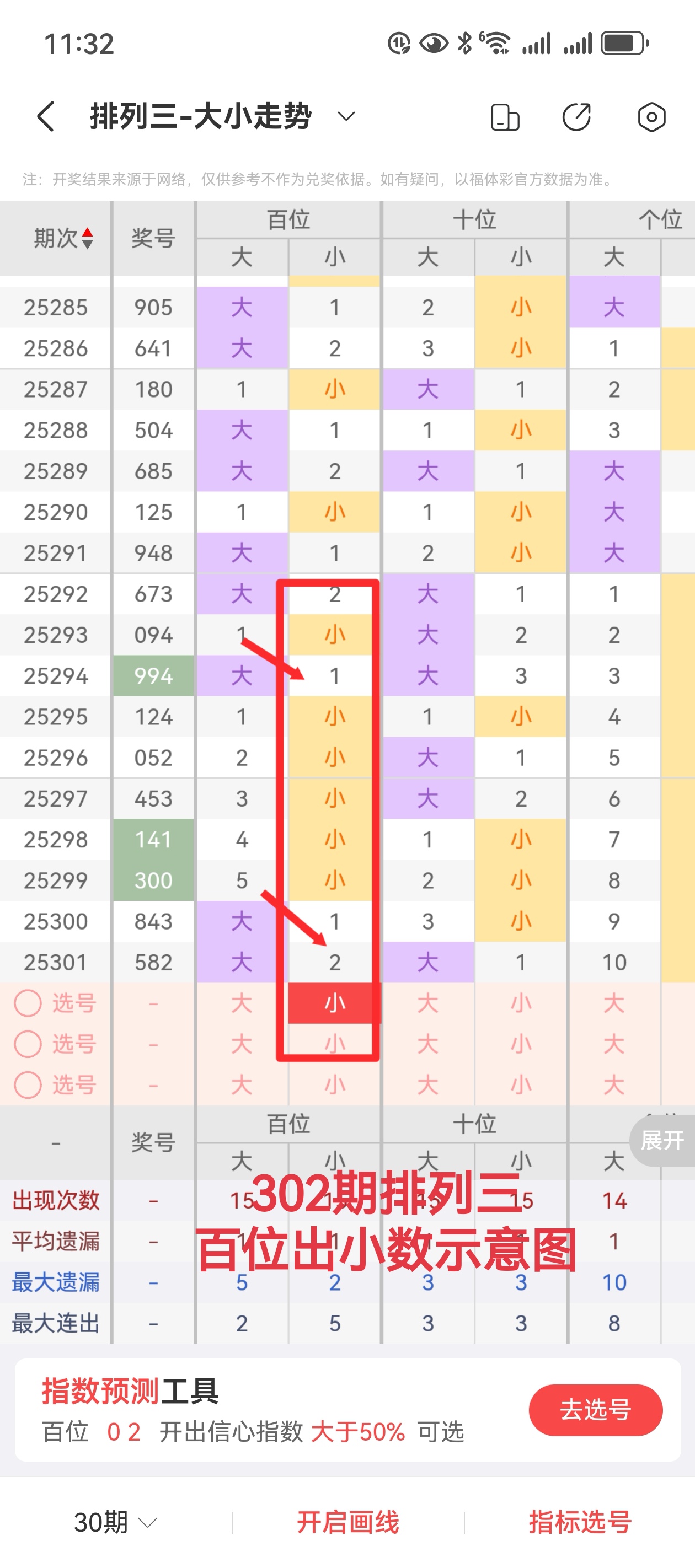695x1568 pixels.
Task: Open the hexagon settings icon top right
Action: point(651,116)
